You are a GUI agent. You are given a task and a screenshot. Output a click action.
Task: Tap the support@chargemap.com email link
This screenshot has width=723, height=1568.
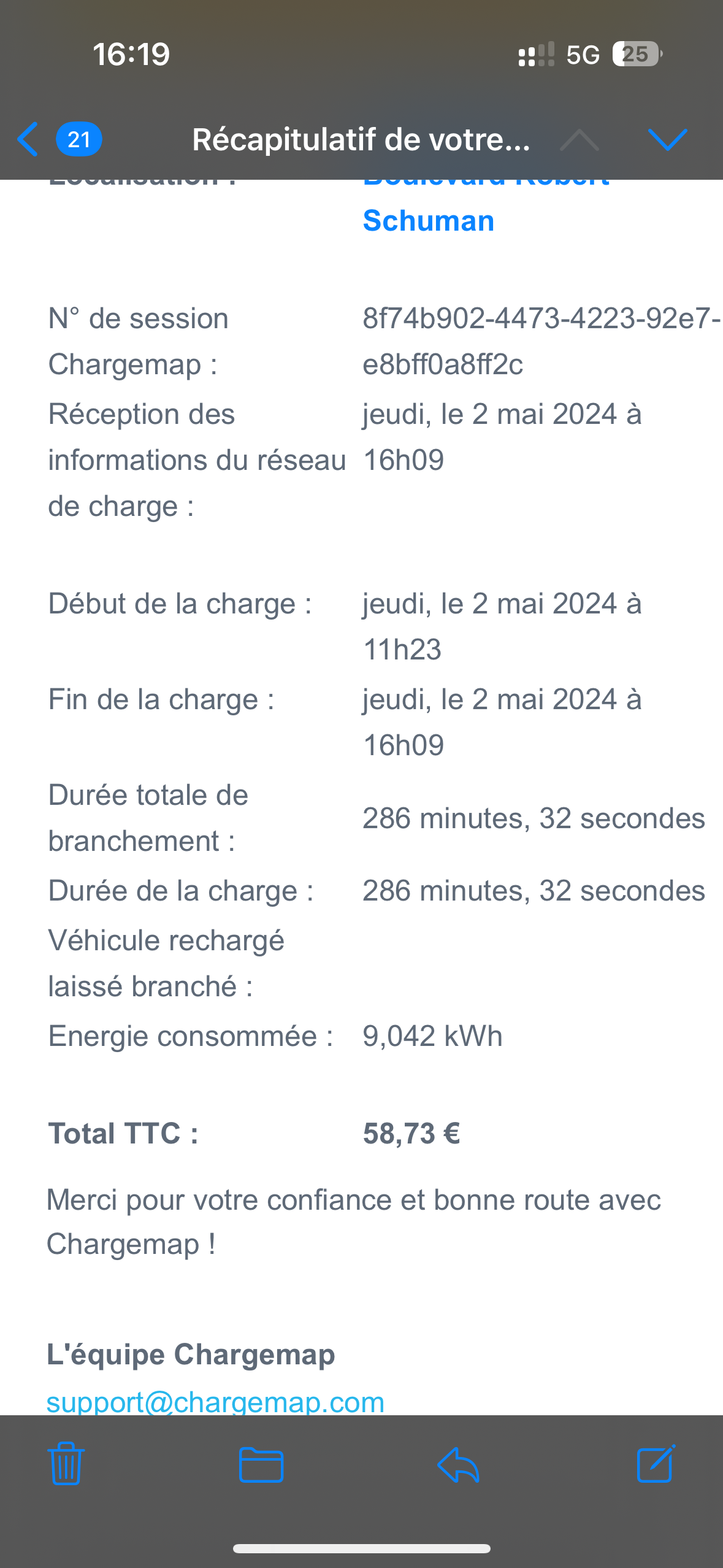(x=215, y=1401)
